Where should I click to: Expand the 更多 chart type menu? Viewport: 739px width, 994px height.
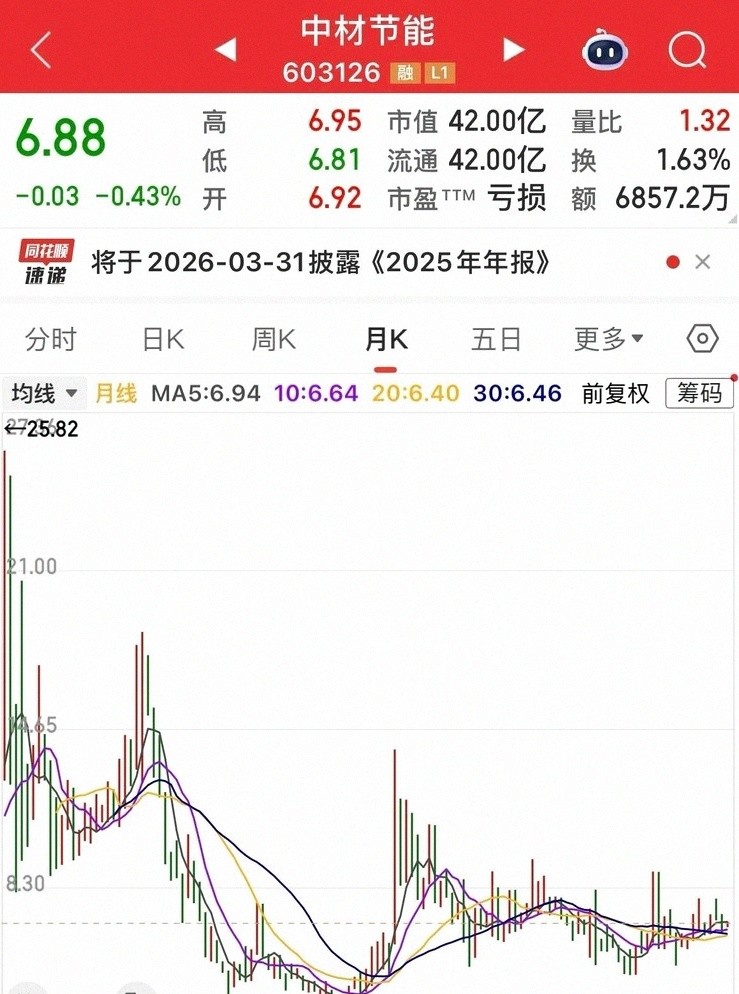601,339
